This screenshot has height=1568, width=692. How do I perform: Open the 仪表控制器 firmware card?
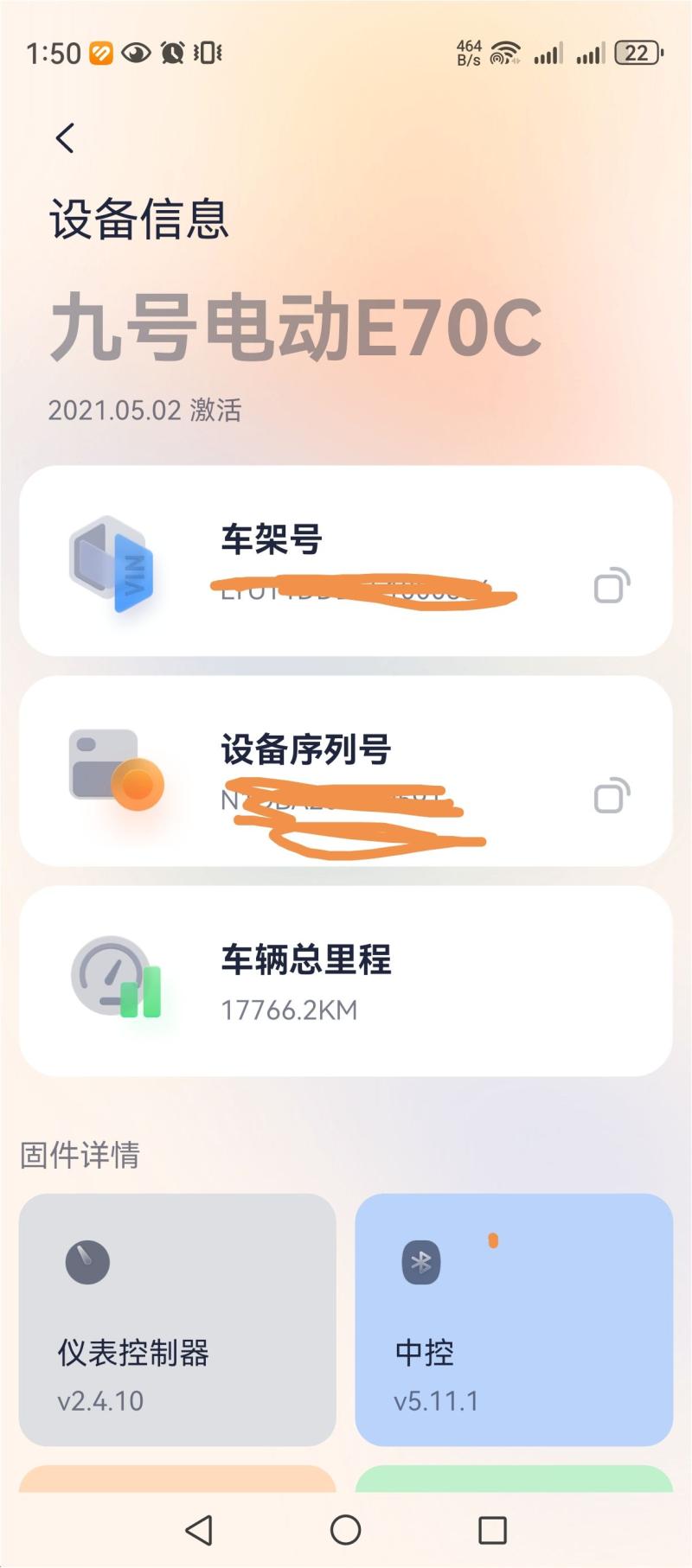tap(177, 1319)
